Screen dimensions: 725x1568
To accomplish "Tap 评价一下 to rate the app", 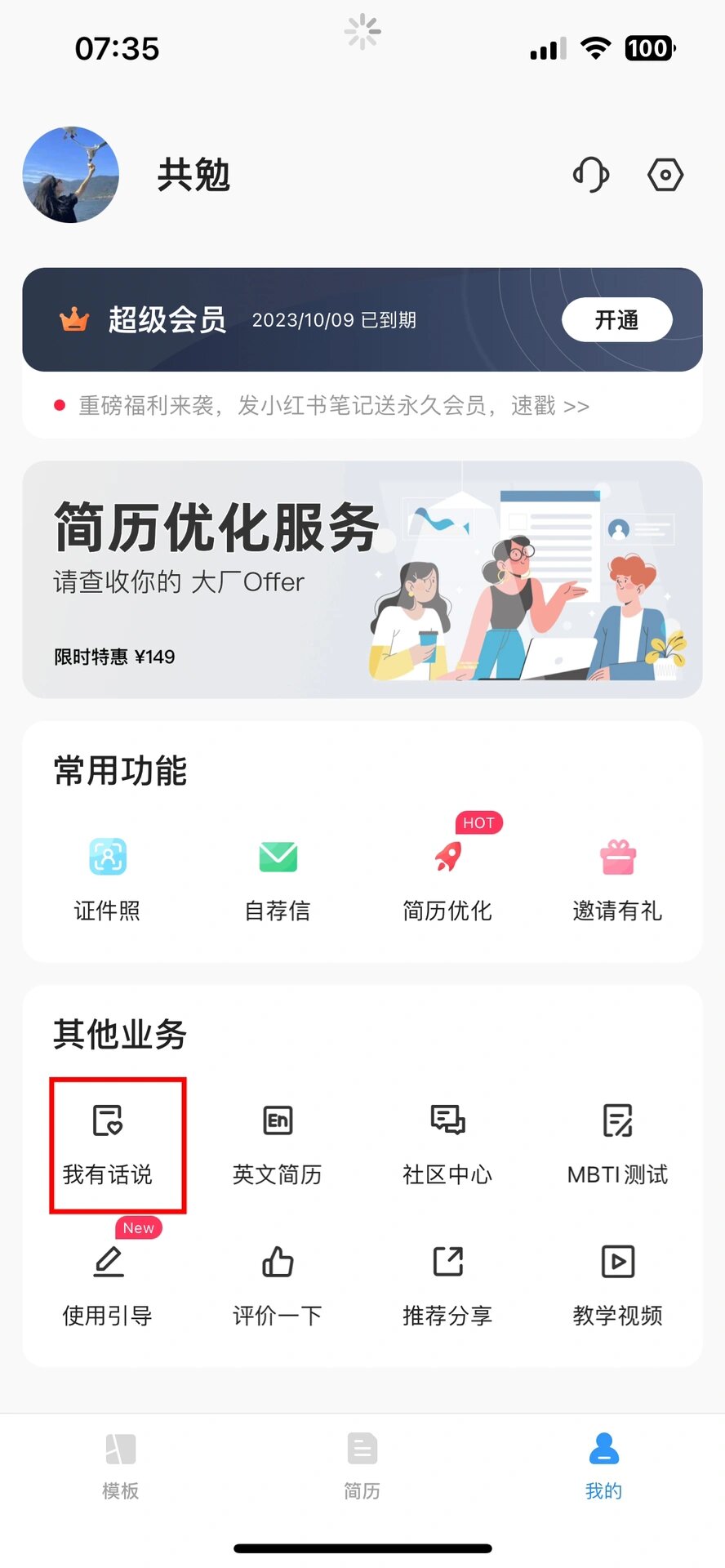I will coord(277,1282).
